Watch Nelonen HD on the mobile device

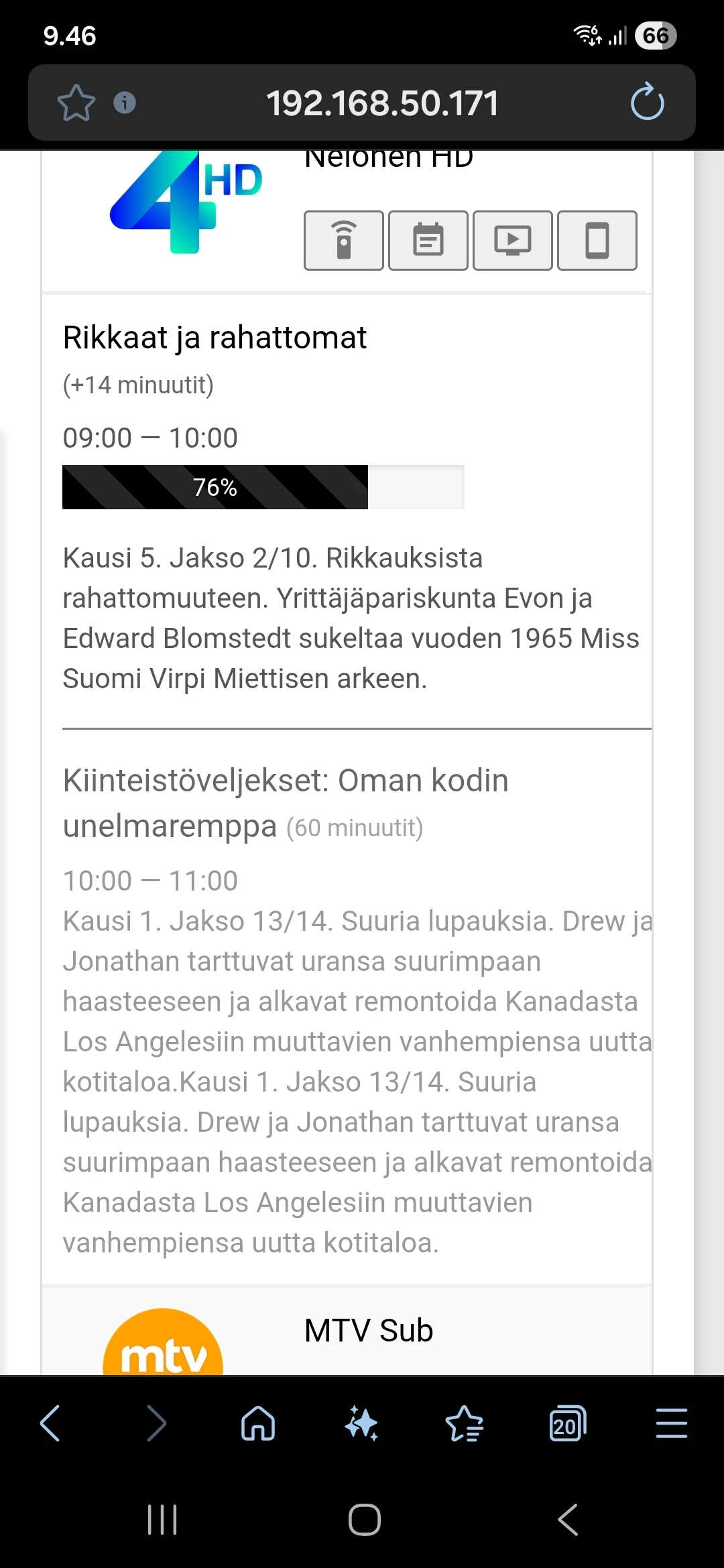tap(597, 241)
